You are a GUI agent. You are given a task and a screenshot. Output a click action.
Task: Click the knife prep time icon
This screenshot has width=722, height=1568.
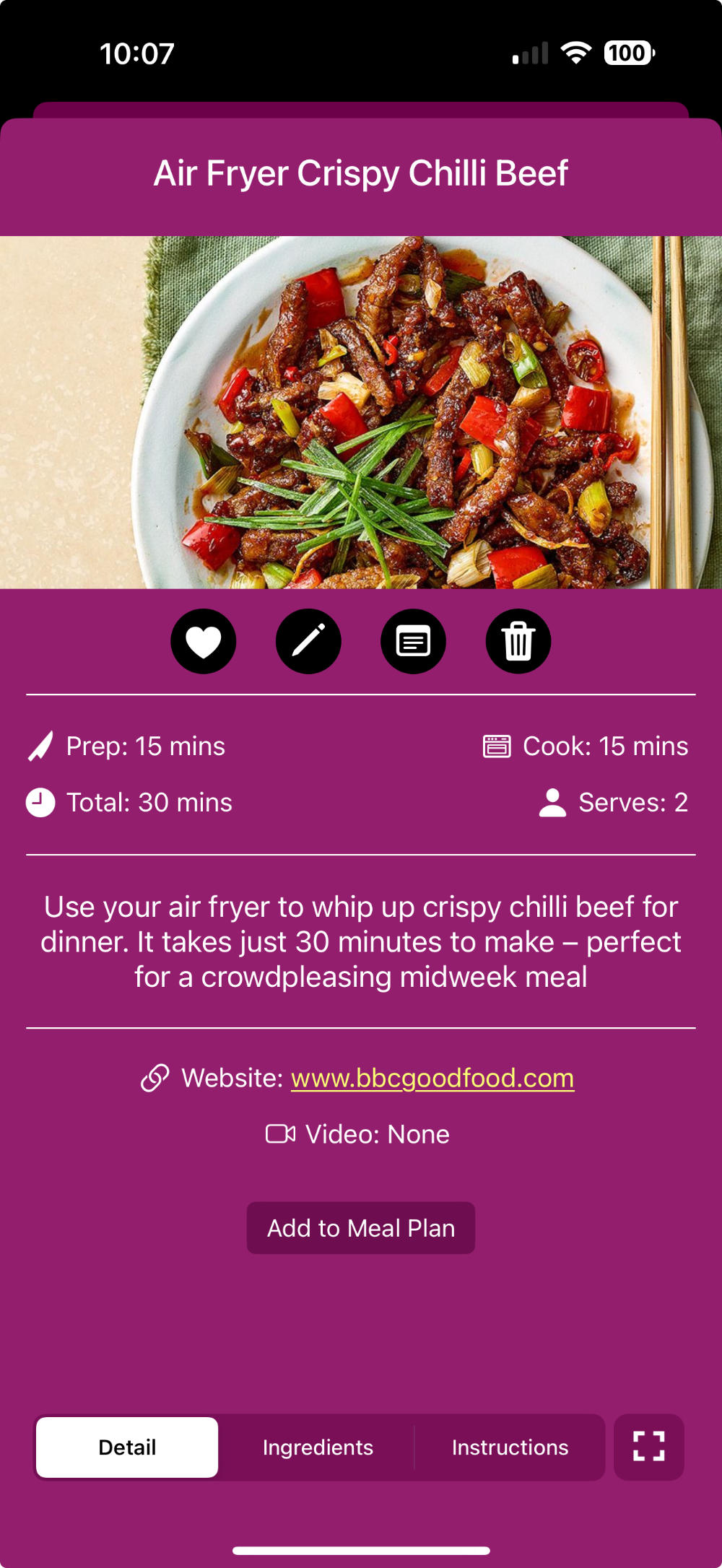(x=40, y=746)
